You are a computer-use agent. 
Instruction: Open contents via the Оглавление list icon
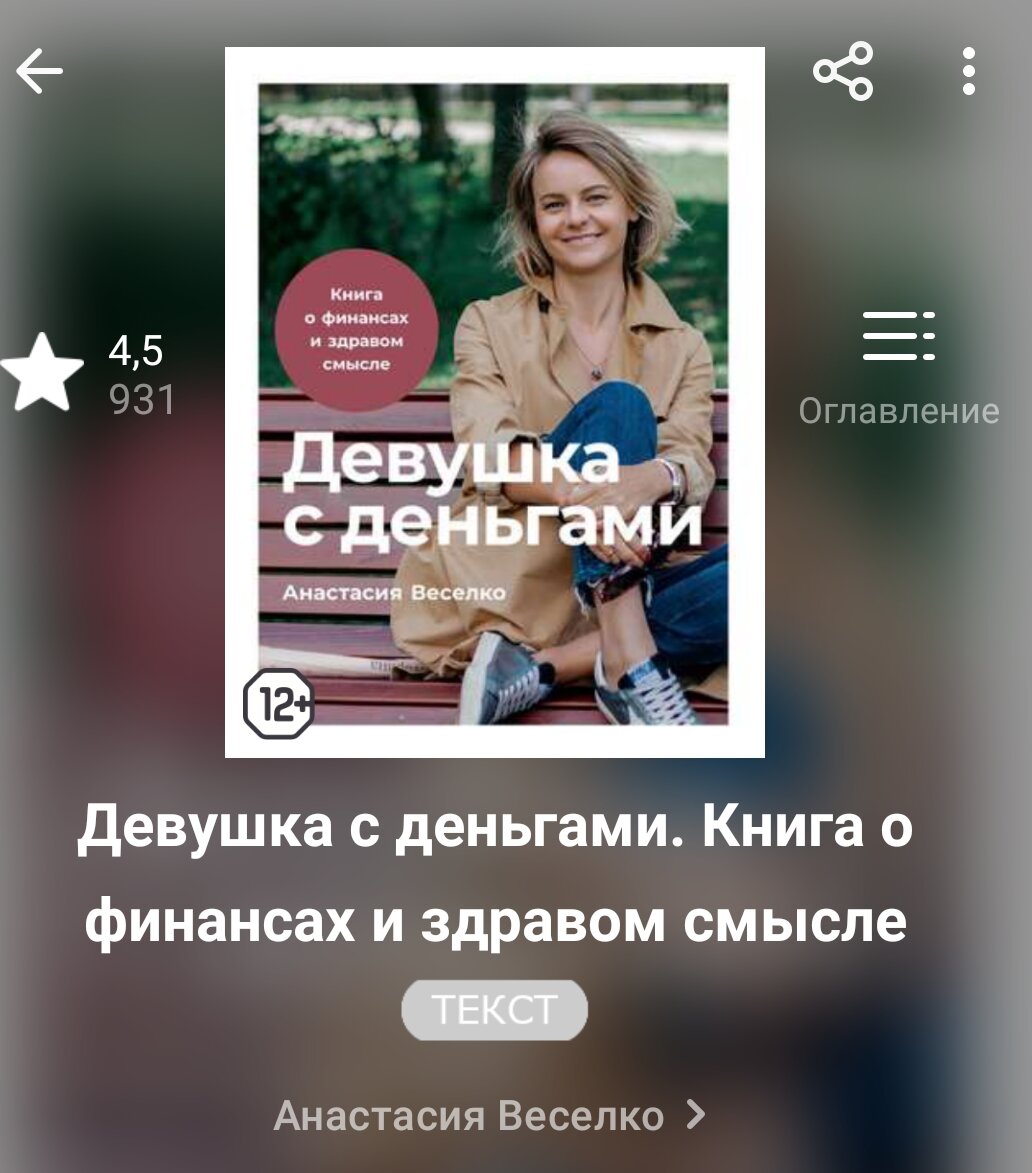click(x=898, y=338)
